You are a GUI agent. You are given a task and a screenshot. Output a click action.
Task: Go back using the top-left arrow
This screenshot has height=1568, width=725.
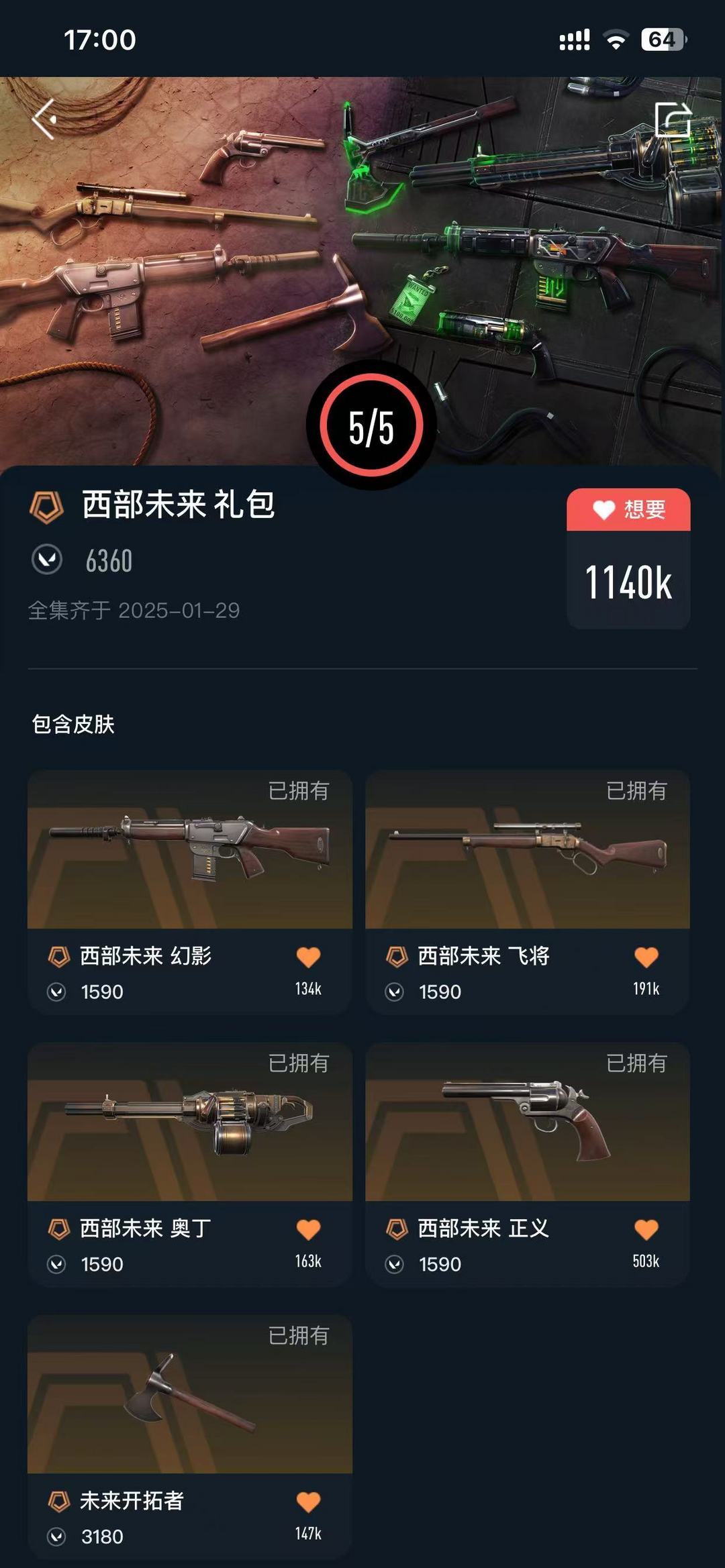44,120
